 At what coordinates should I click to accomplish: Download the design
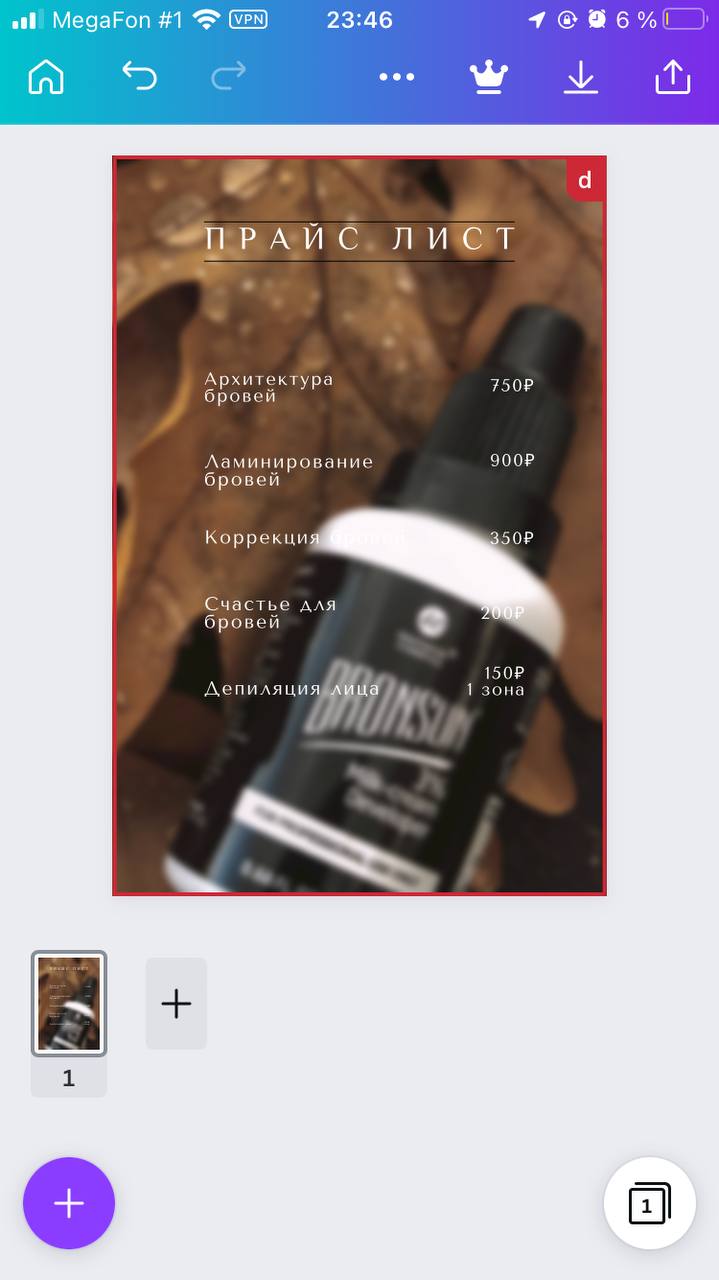580,77
